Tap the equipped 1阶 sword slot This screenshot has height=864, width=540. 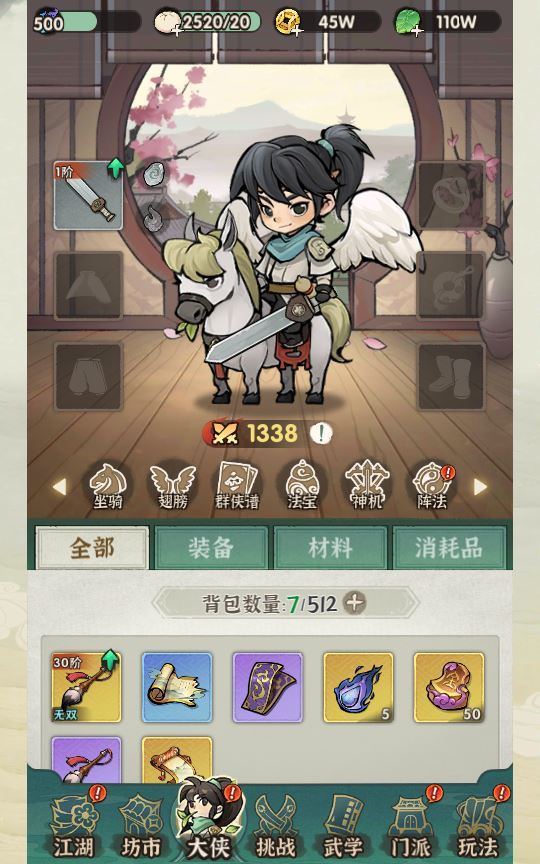(x=88, y=196)
